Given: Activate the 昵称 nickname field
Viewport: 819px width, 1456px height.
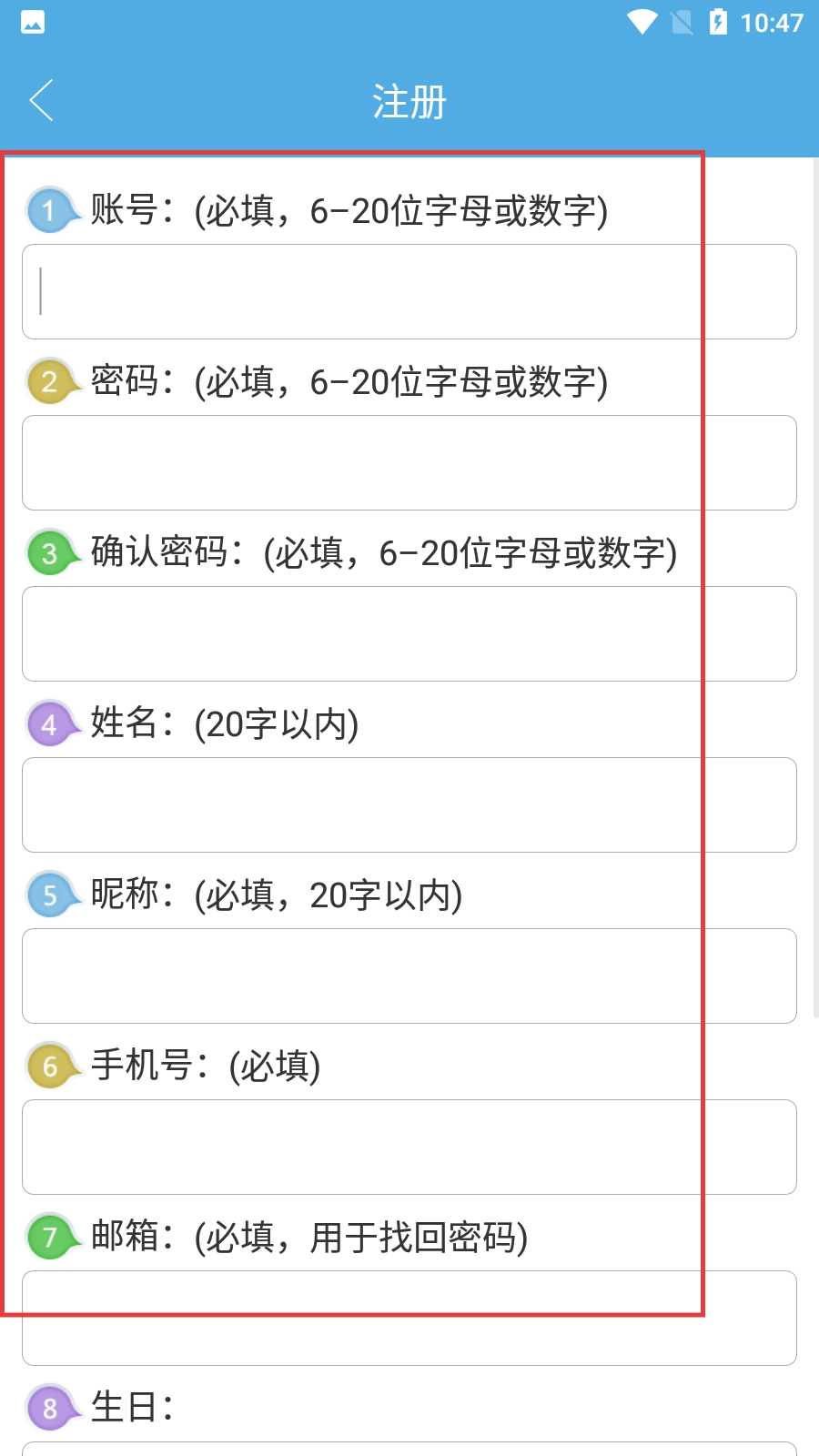Looking at the screenshot, I should tap(409, 976).
